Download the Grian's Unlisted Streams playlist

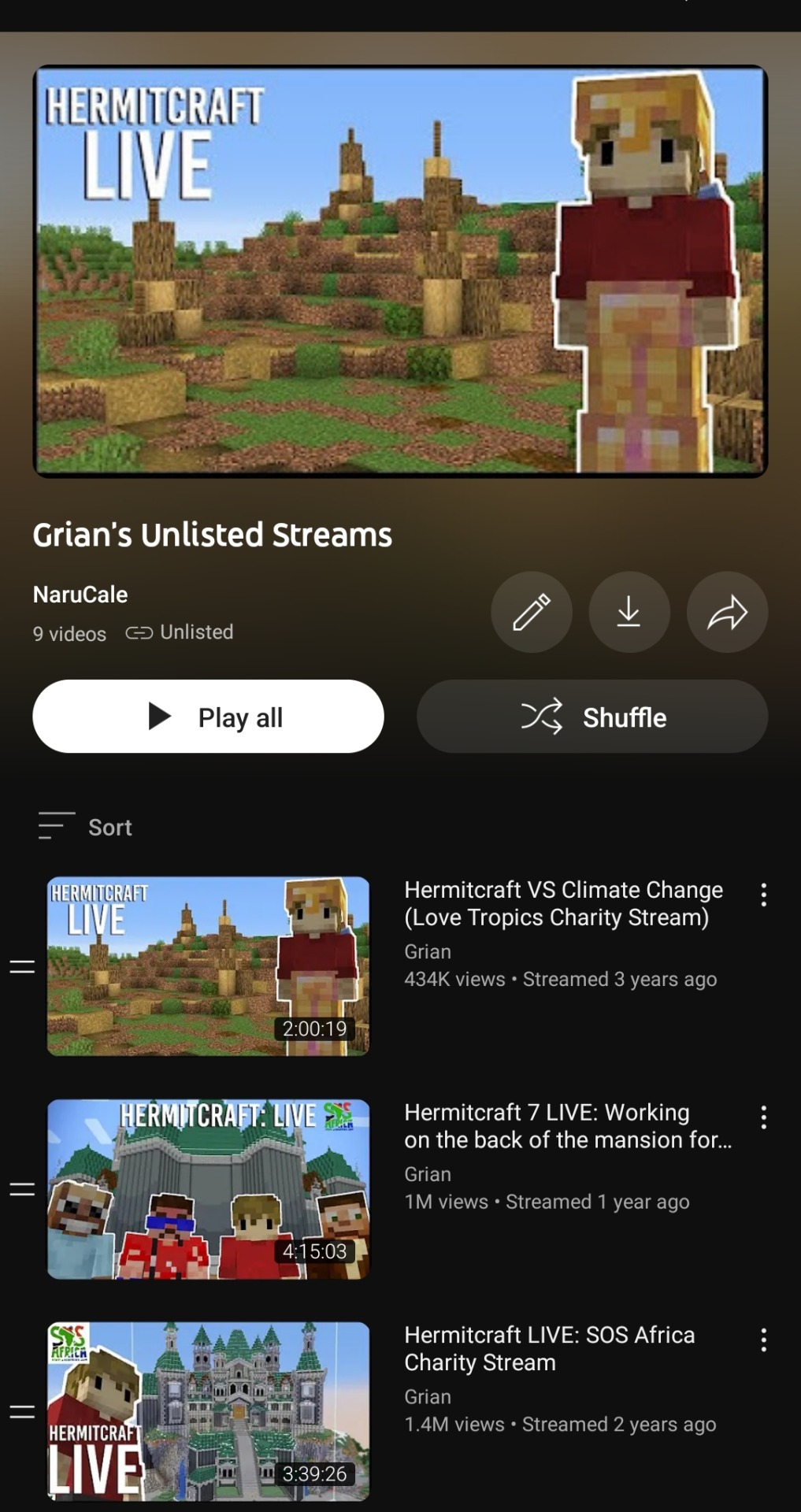click(629, 612)
